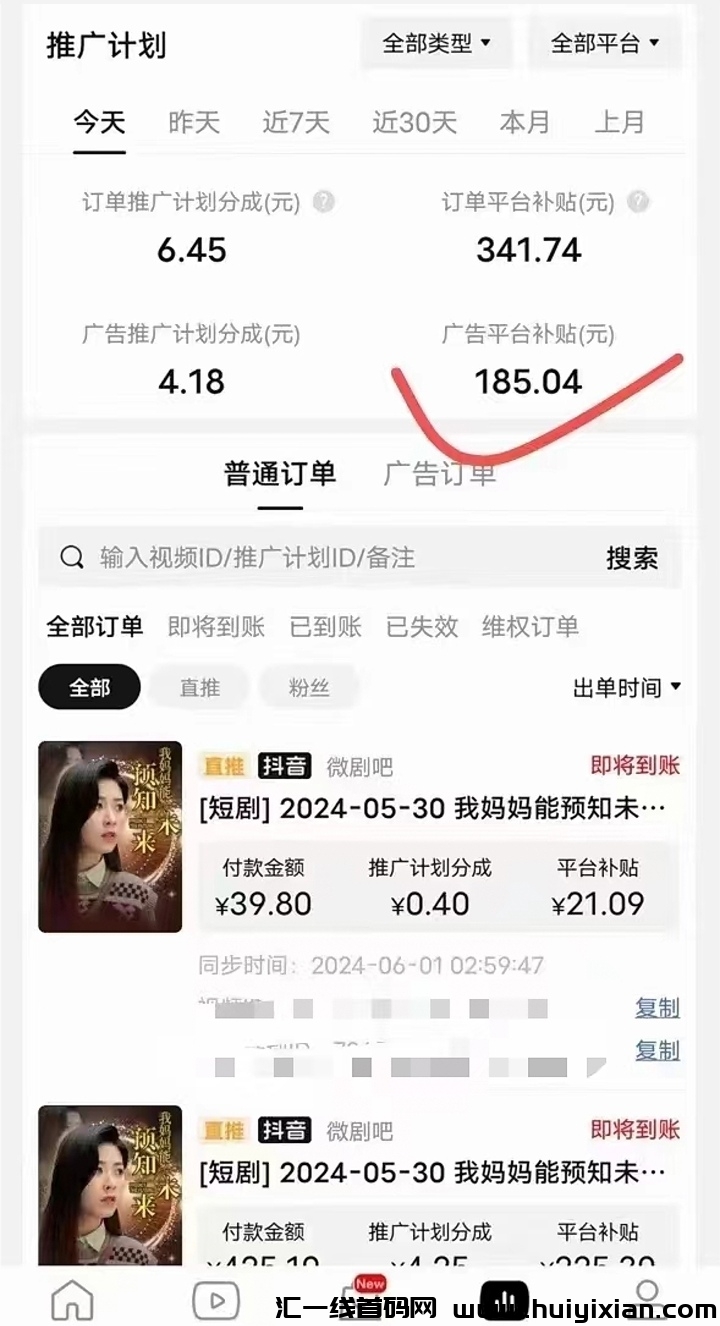Show 即将到账 orders
720x1326 pixels.
tap(216, 627)
